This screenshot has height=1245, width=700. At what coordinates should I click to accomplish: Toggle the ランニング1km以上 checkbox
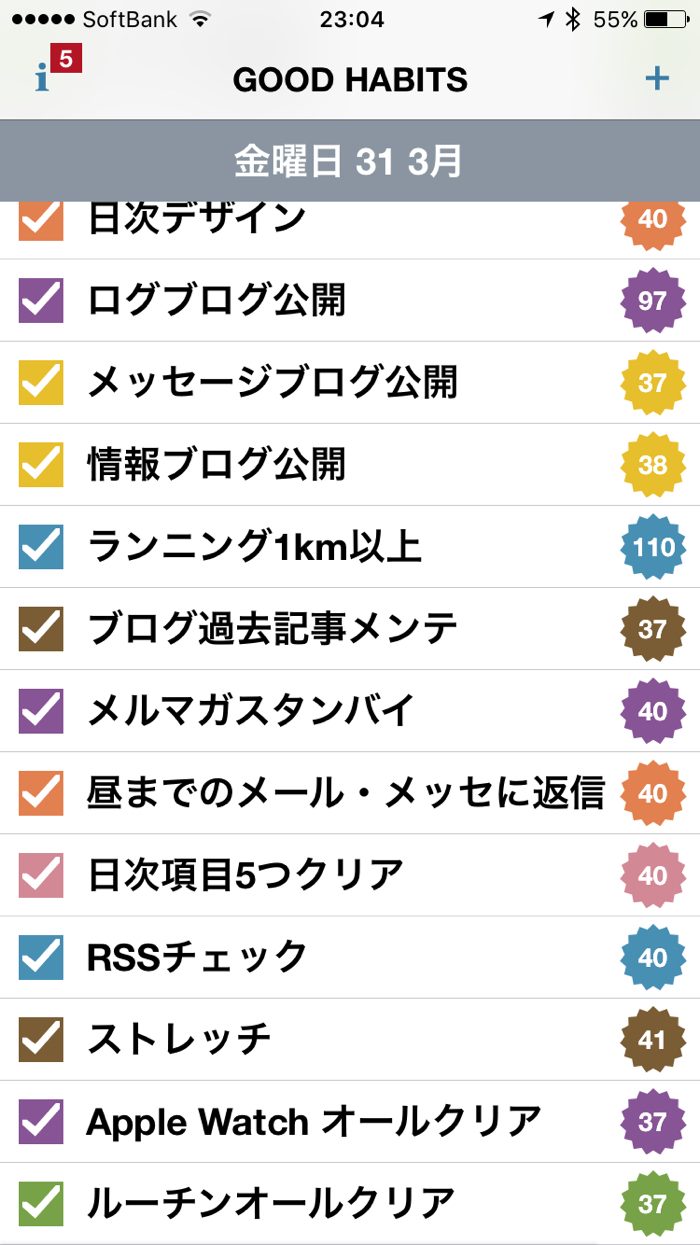[x=41, y=547]
